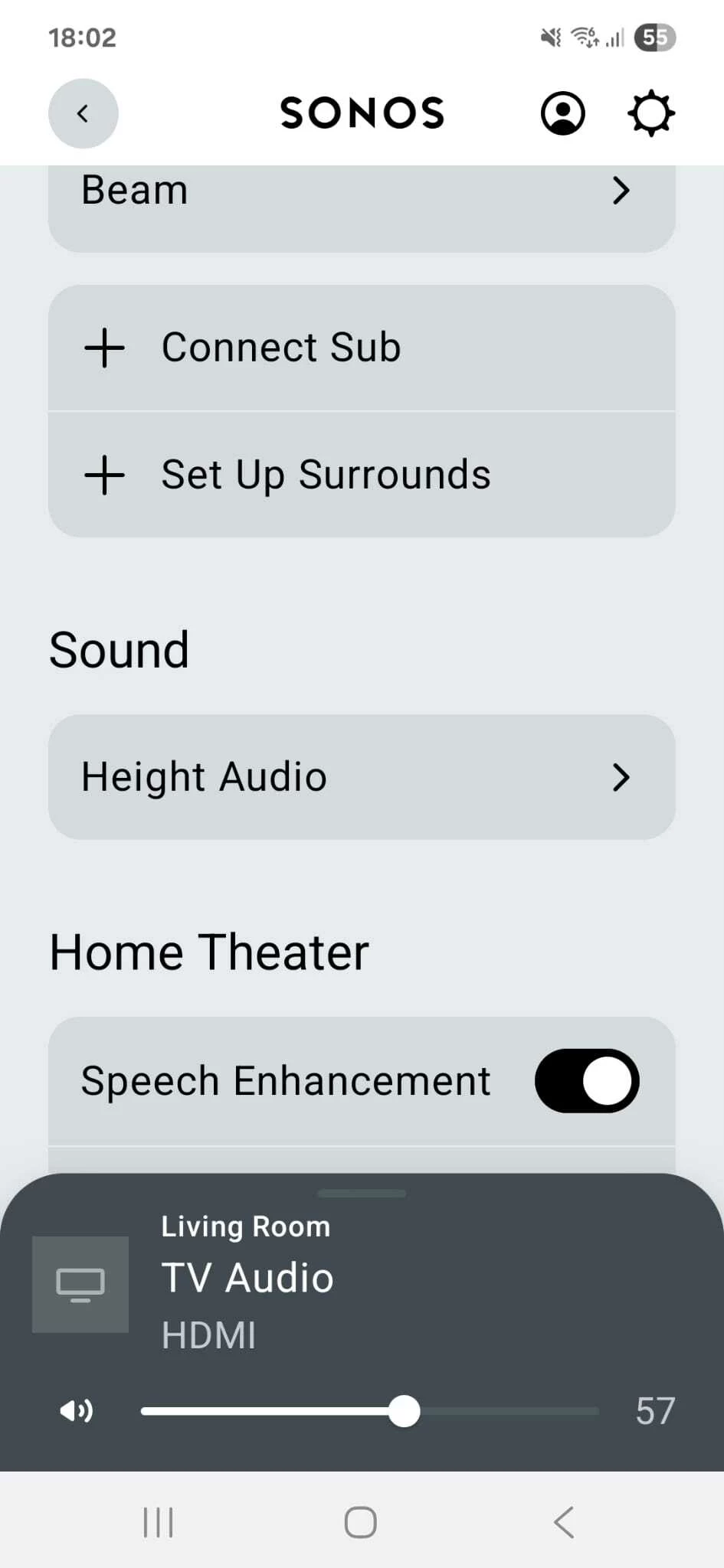Image resolution: width=724 pixels, height=1568 pixels.
Task: Open the Living Room TV Audio player
Action: tap(362, 1281)
